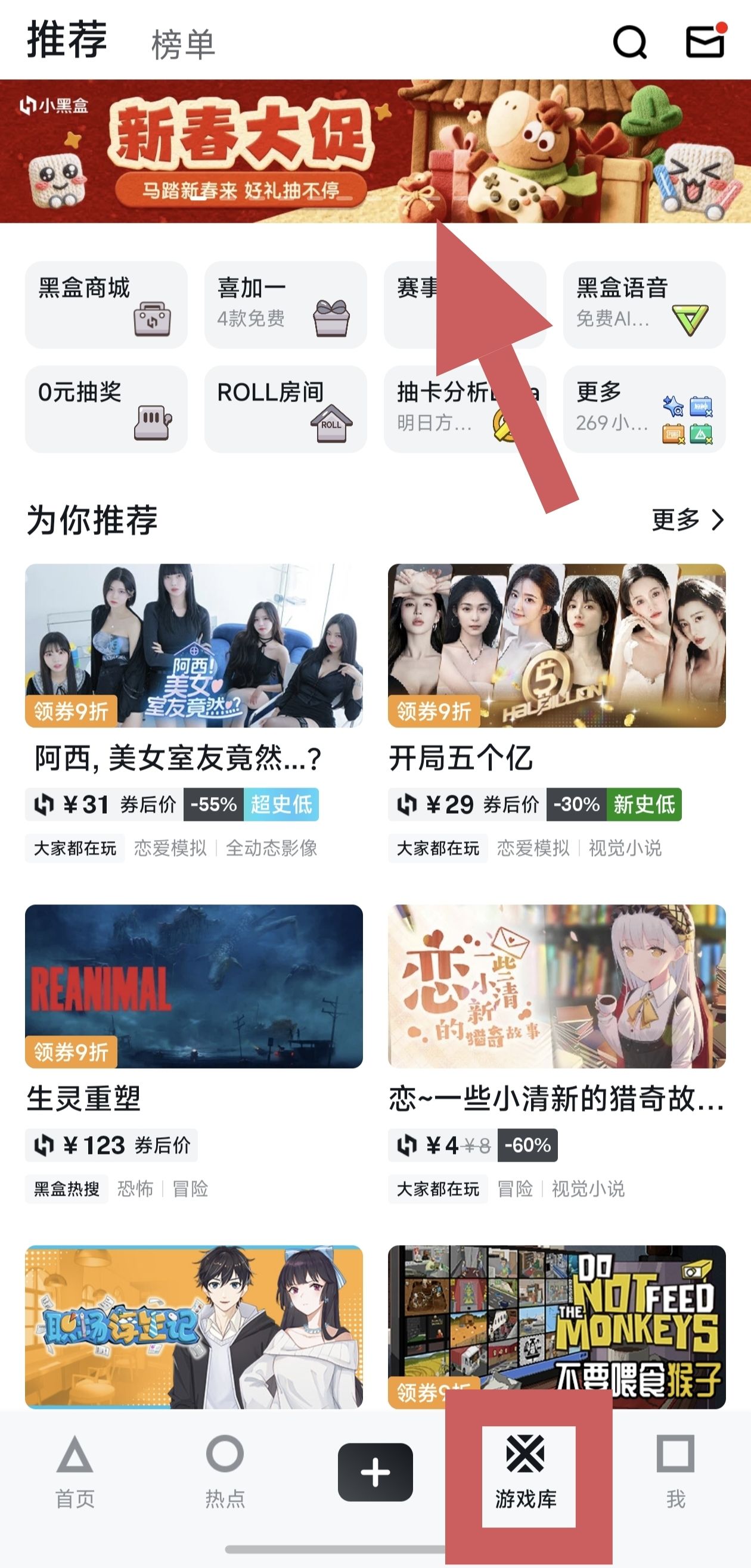Open game 开局五个亿
The image size is (751, 1568).
point(556,646)
